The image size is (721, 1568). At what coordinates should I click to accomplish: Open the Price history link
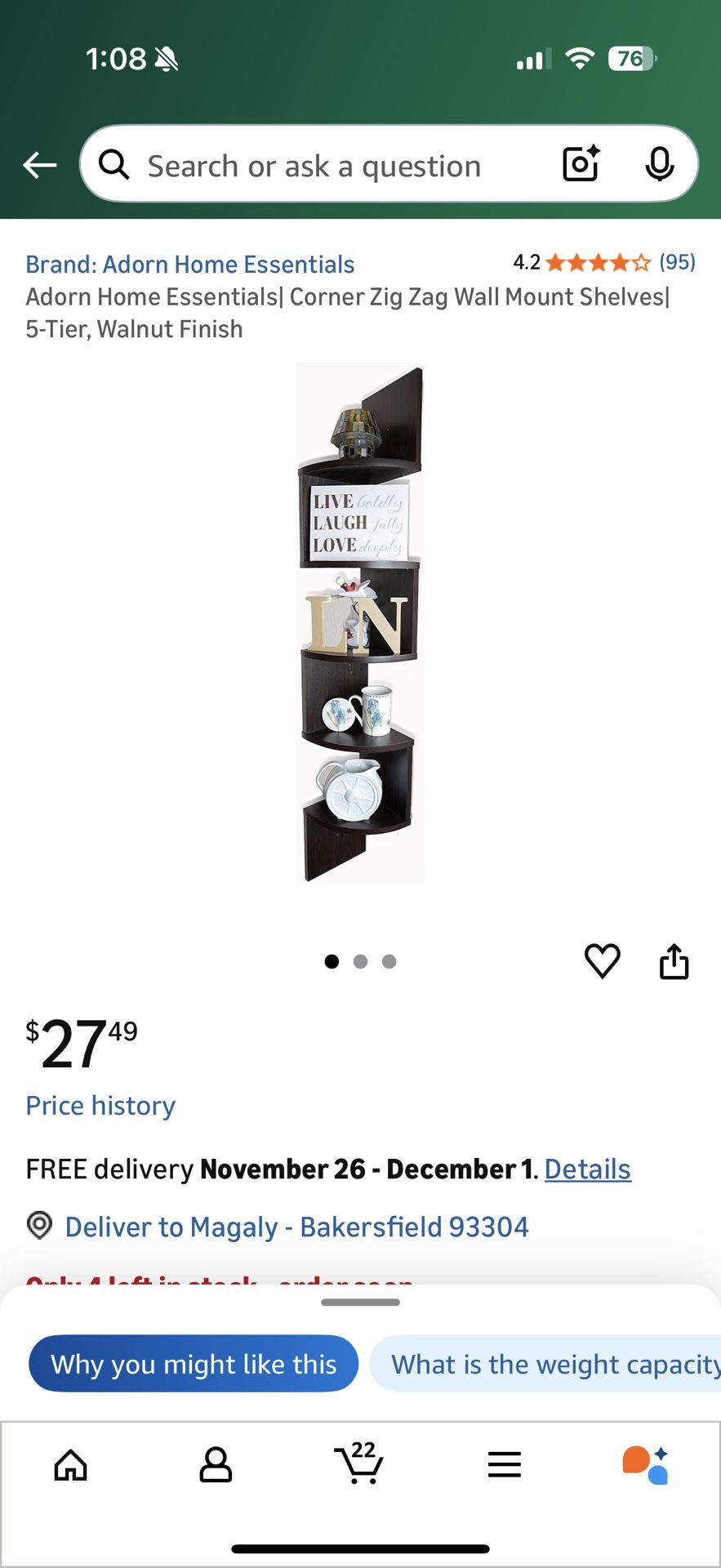pos(100,1105)
